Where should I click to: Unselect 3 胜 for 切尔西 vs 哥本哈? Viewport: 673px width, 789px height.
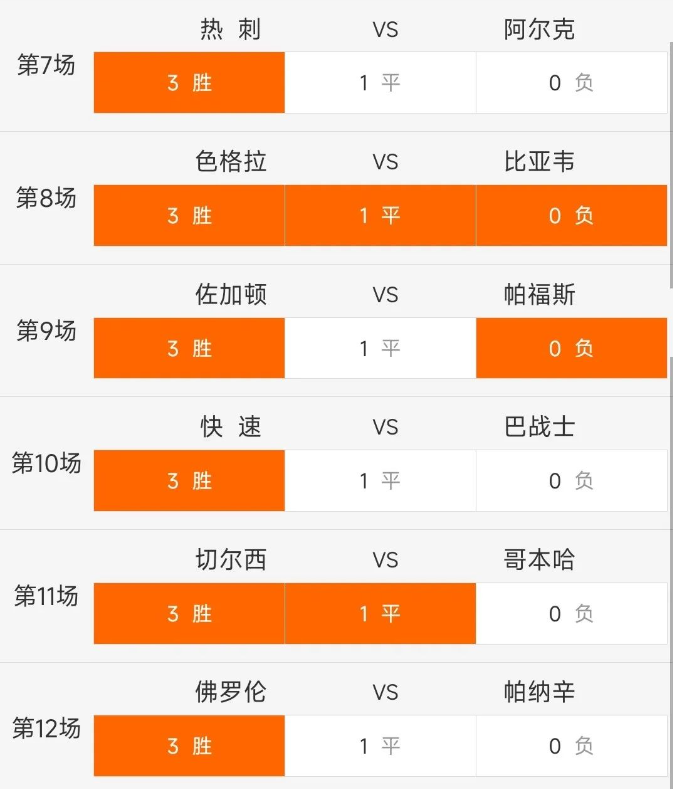pos(189,614)
